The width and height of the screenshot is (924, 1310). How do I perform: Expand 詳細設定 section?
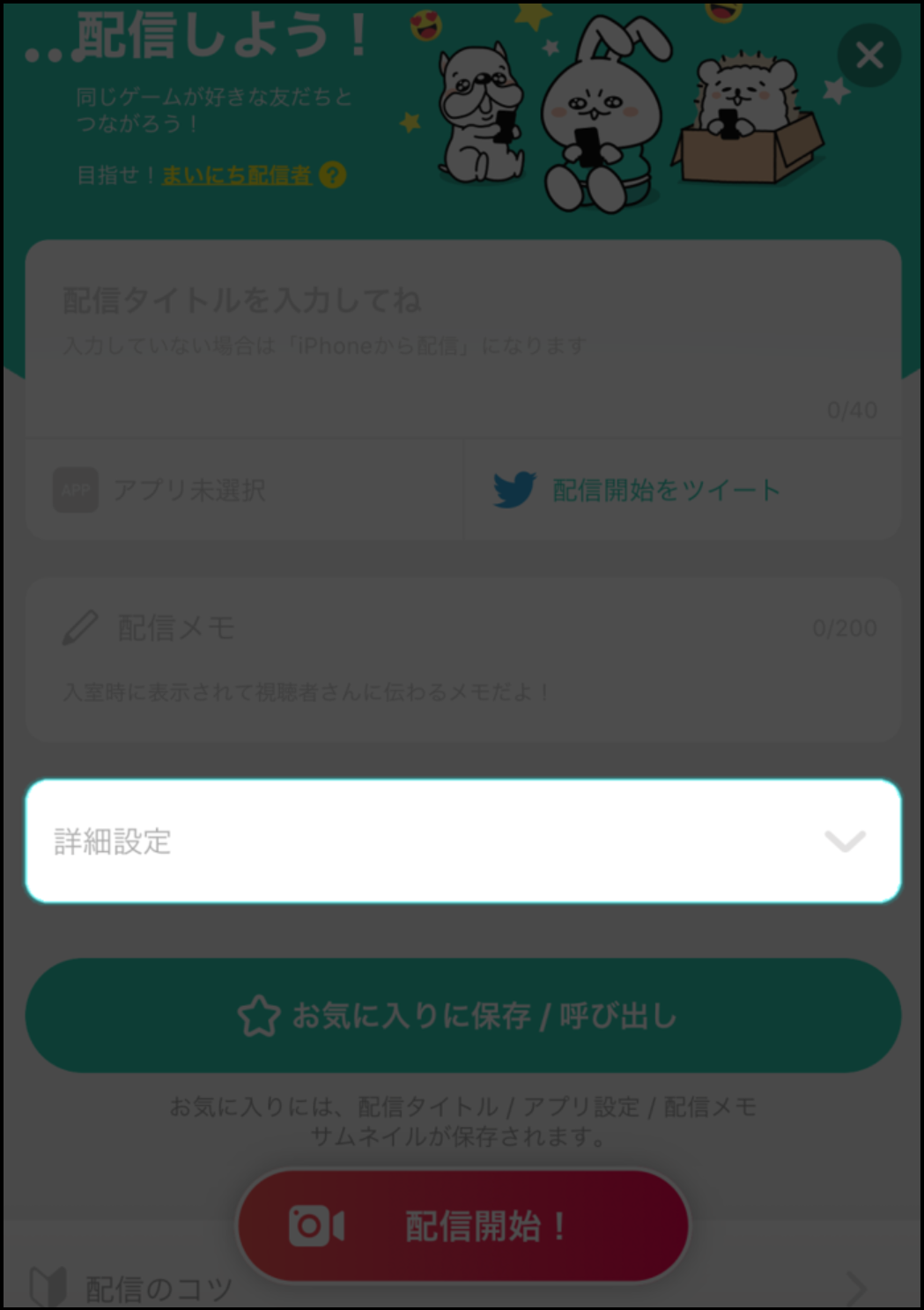coord(462,841)
